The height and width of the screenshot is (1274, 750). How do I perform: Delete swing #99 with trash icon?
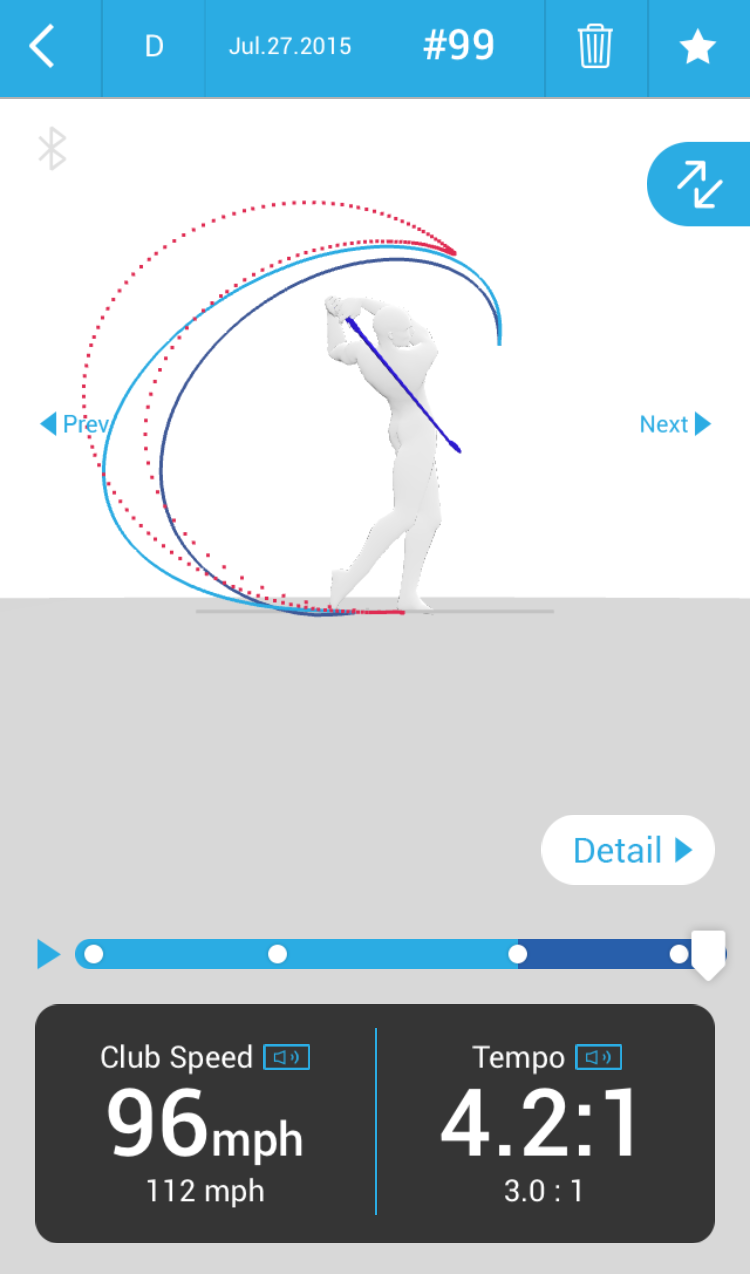click(595, 47)
